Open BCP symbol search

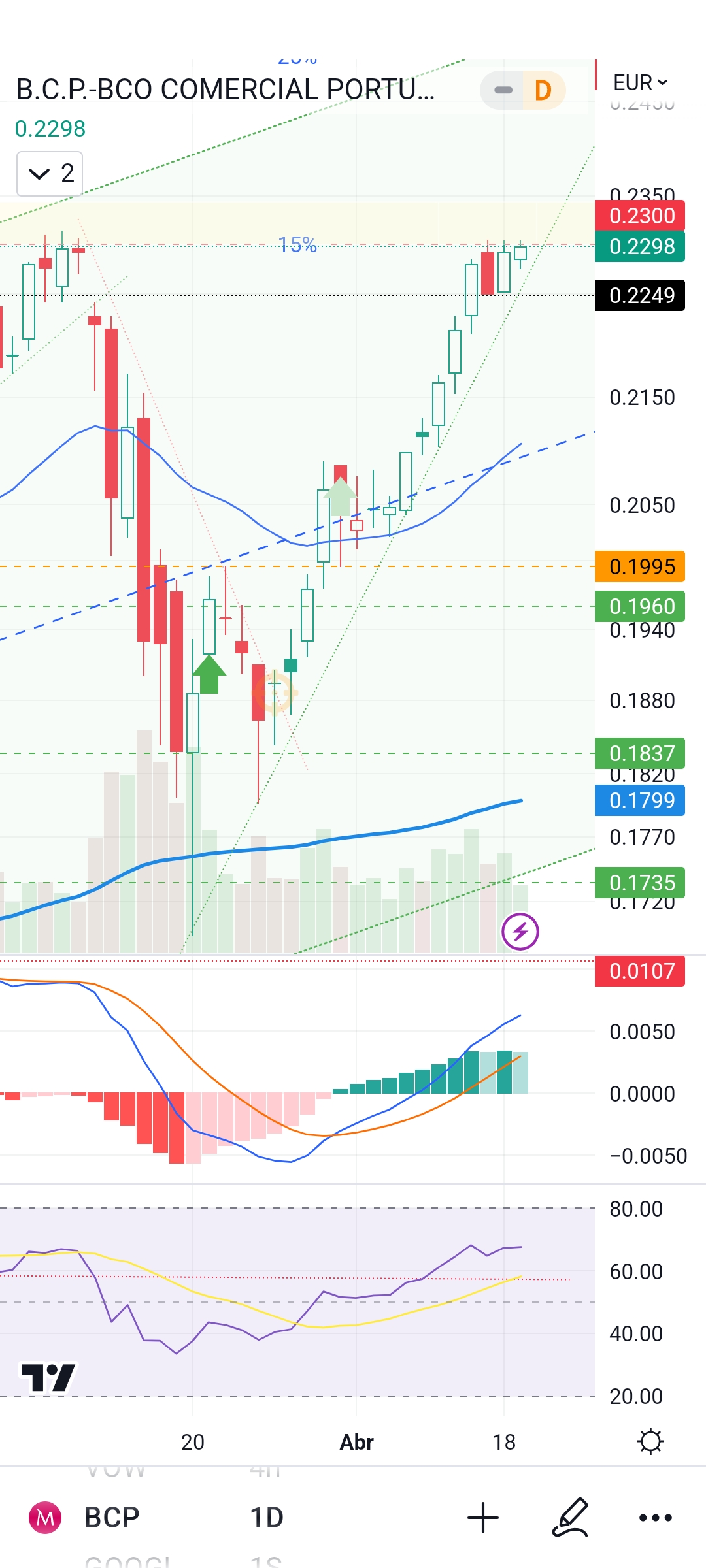coord(111,1517)
